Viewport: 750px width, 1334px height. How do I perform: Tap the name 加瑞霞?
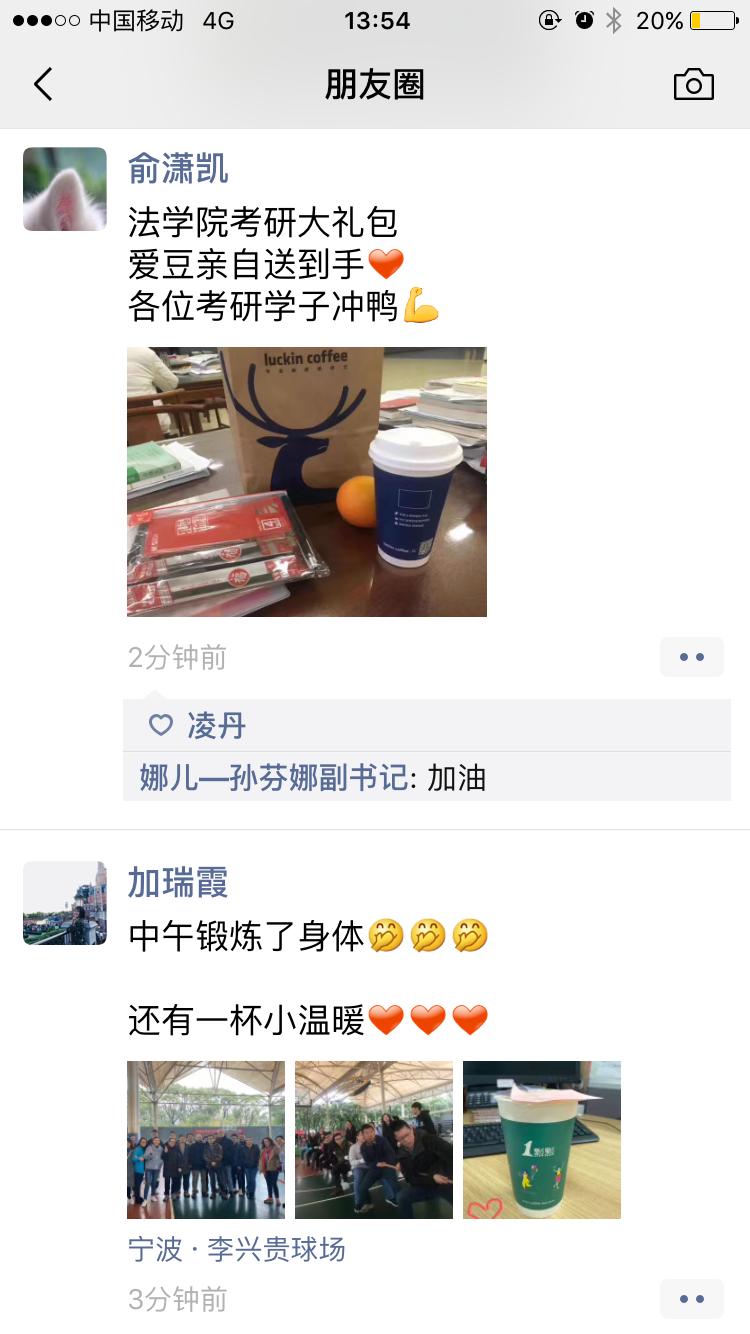[x=178, y=882]
